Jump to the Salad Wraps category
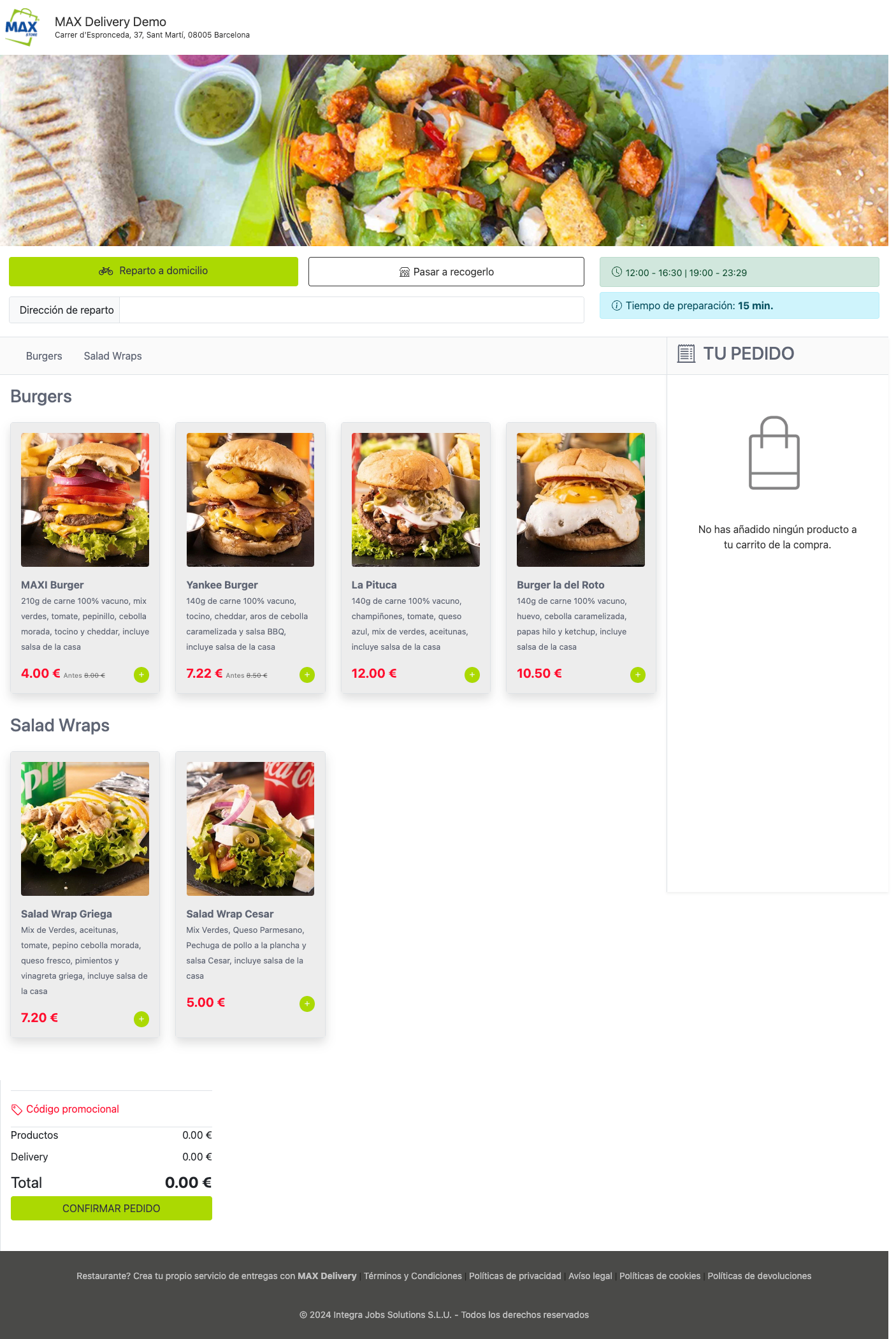The width and height of the screenshot is (896, 1339). [x=113, y=356]
